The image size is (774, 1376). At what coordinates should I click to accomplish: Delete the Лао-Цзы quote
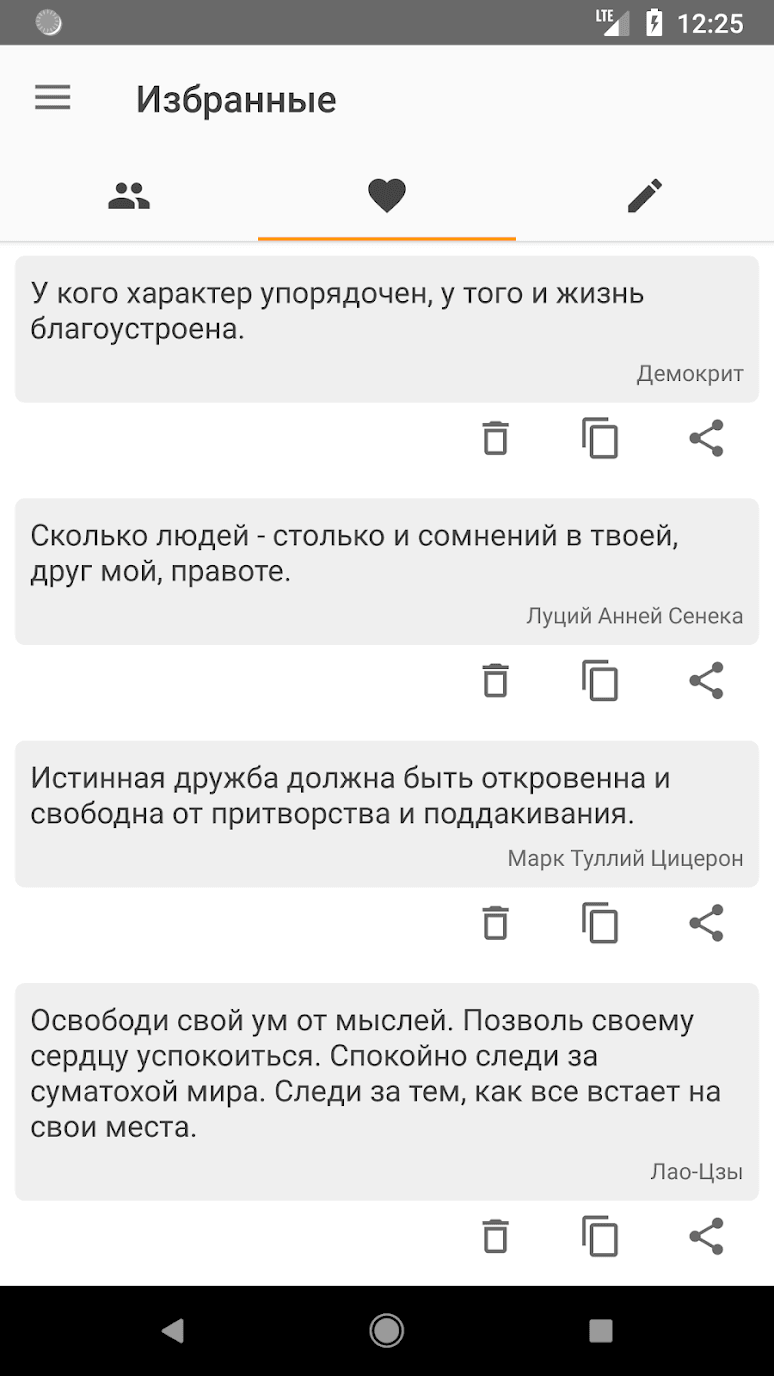point(495,1237)
